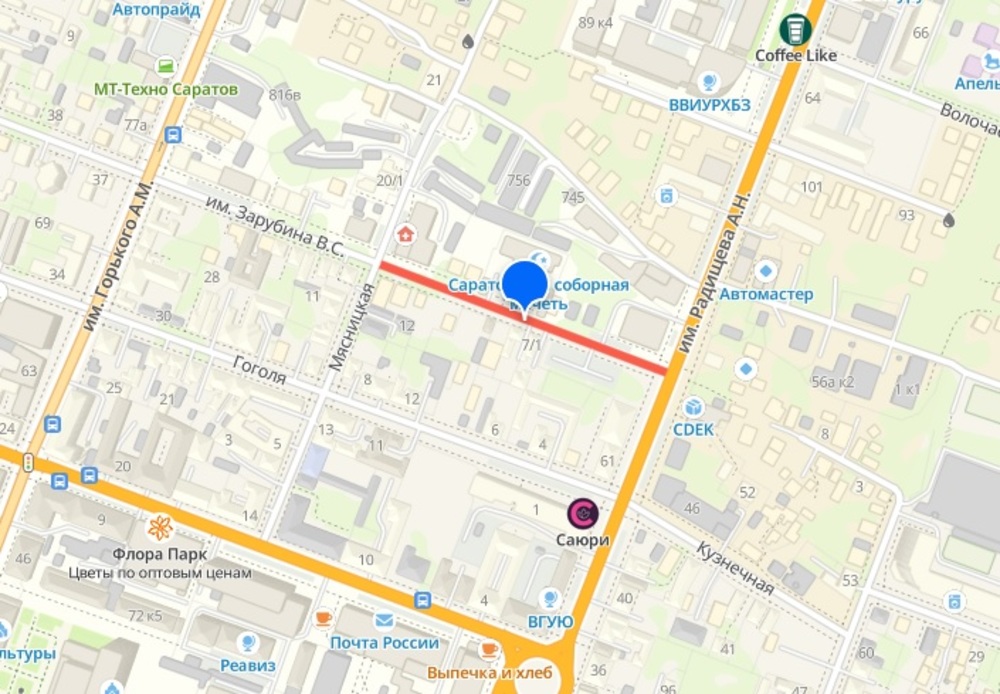
Task: Tap the Реавиз marker
Action: 244,638
